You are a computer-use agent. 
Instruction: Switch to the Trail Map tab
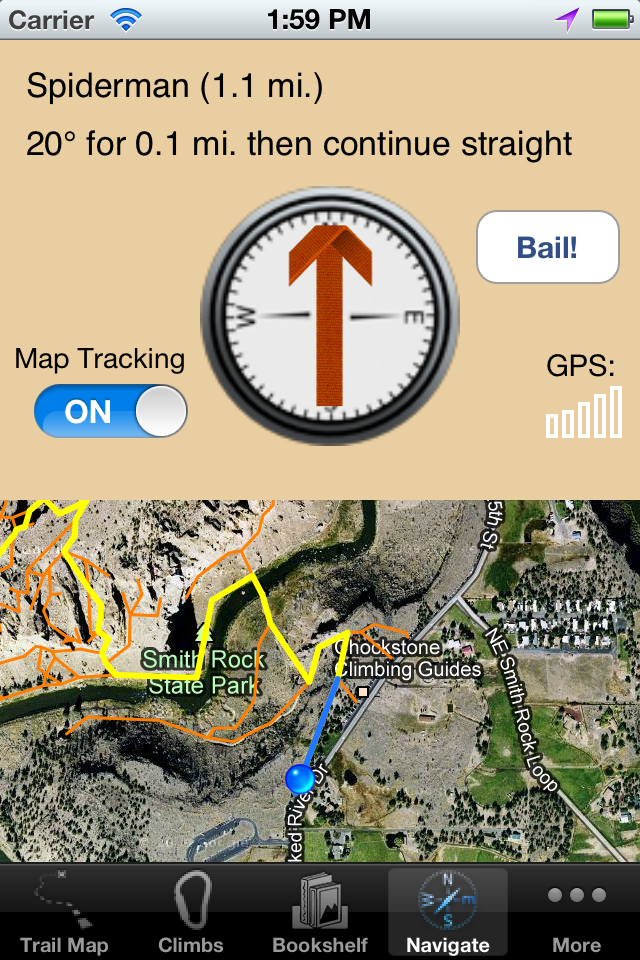pos(64,913)
